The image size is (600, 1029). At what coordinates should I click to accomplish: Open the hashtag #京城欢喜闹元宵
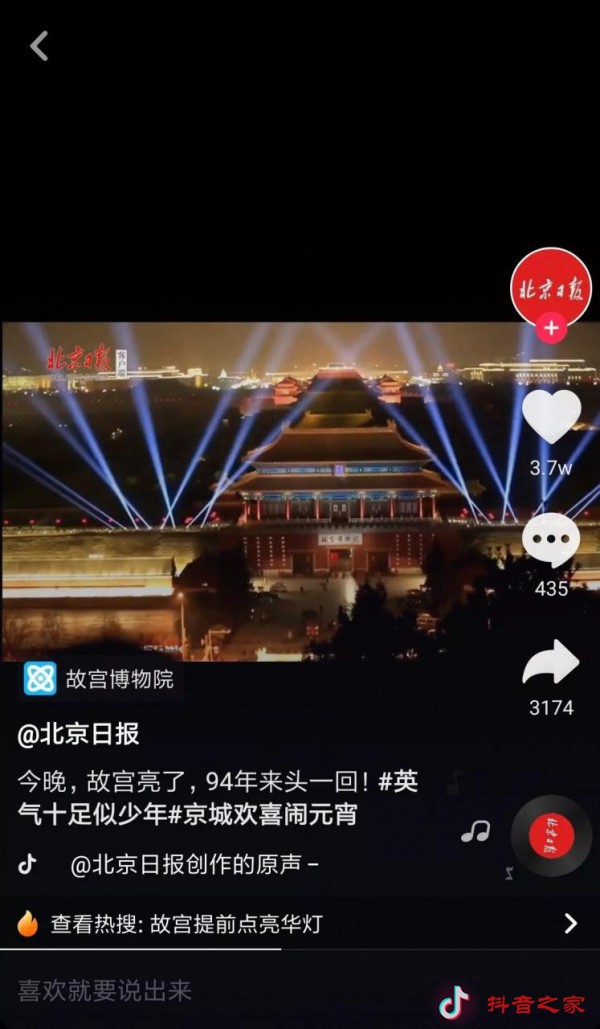click(262, 814)
